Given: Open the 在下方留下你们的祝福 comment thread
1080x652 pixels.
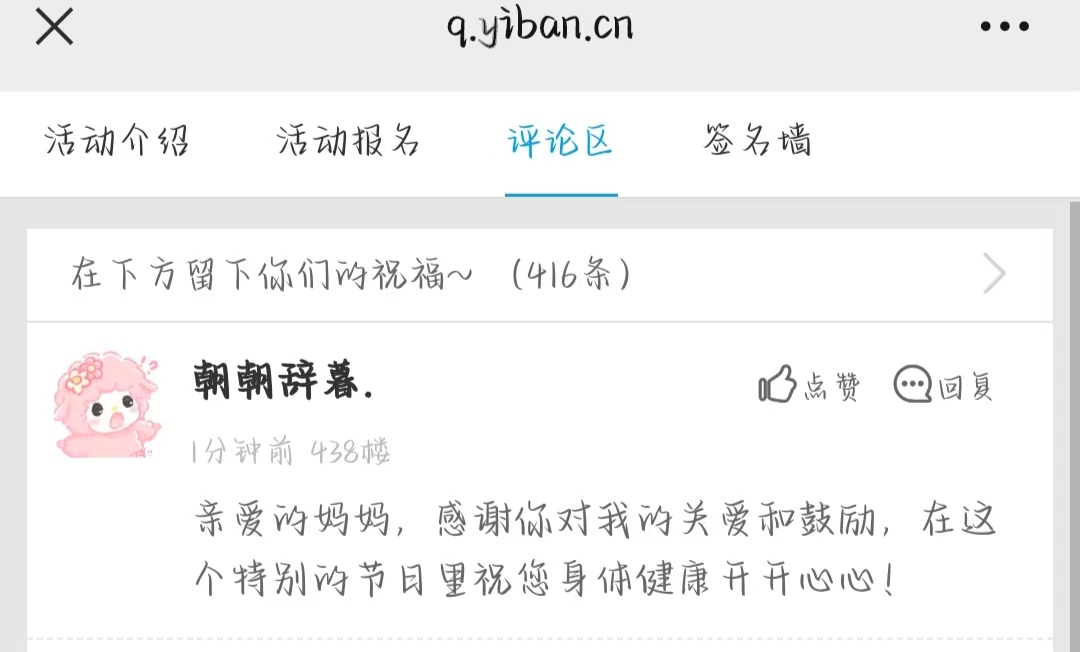Looking at the screenshot, I should pyautogui.click(x=540, y=274).
